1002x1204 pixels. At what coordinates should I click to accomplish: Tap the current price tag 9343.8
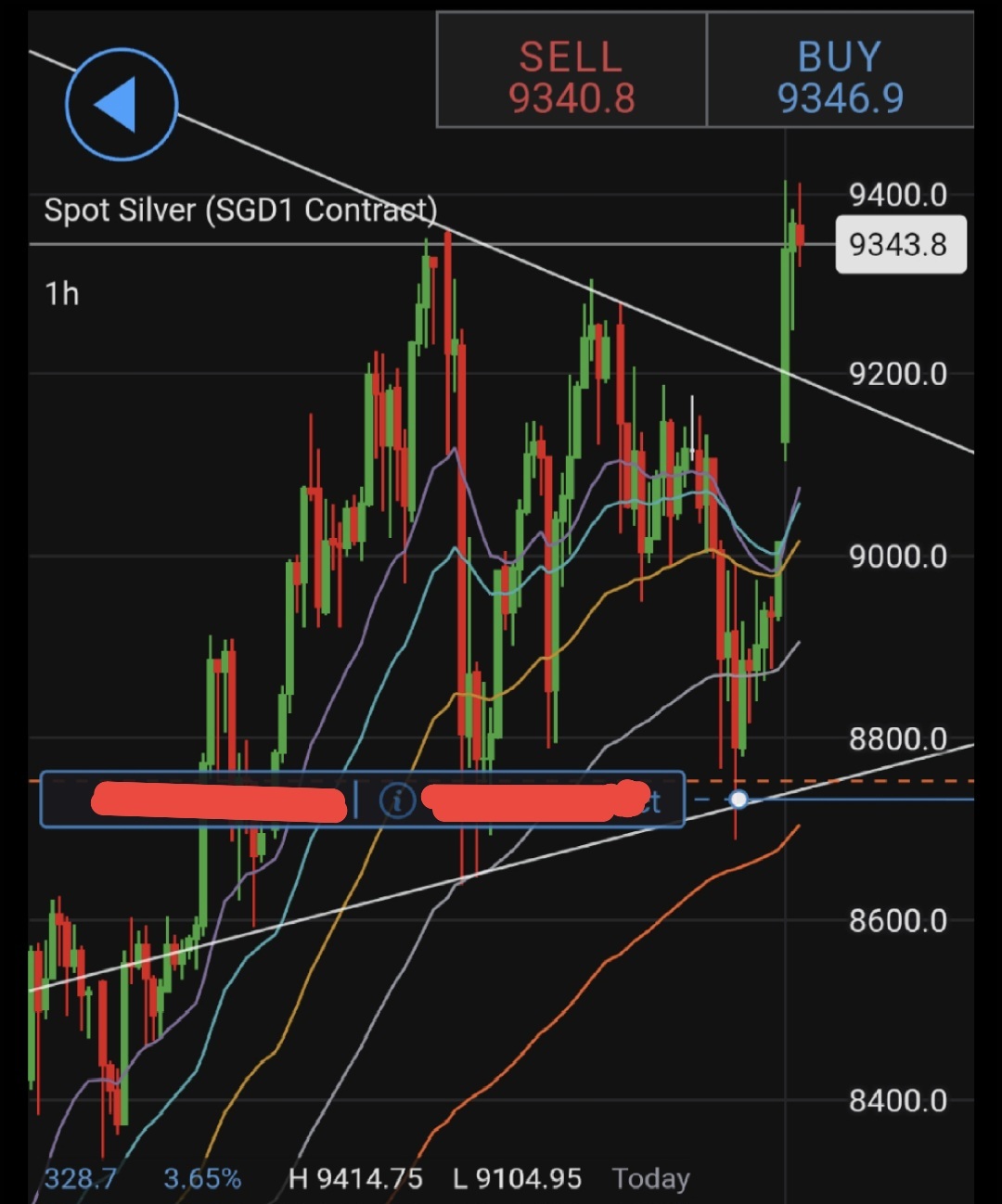[899, 245]
